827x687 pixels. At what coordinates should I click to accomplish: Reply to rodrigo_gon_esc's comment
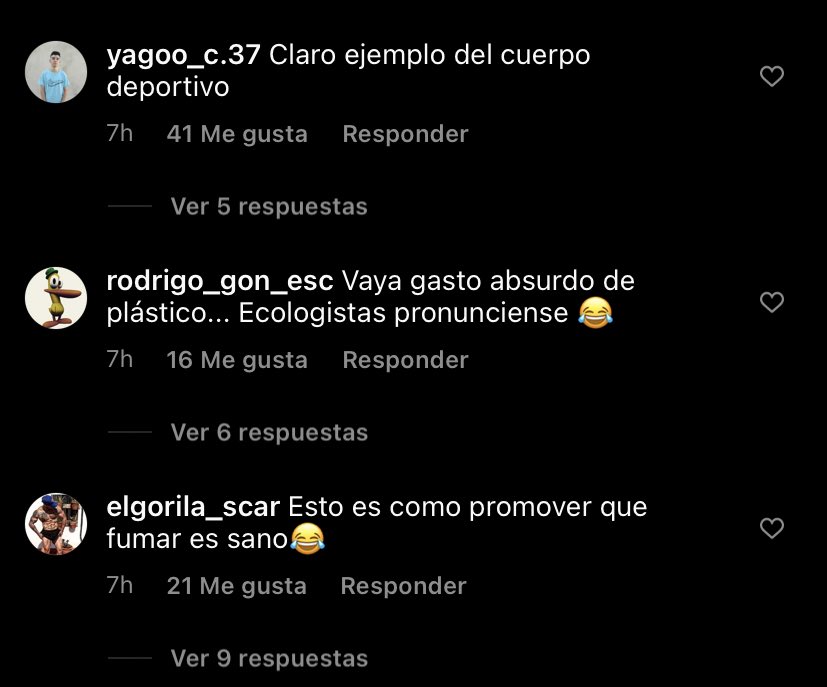(x=405, y=360)
